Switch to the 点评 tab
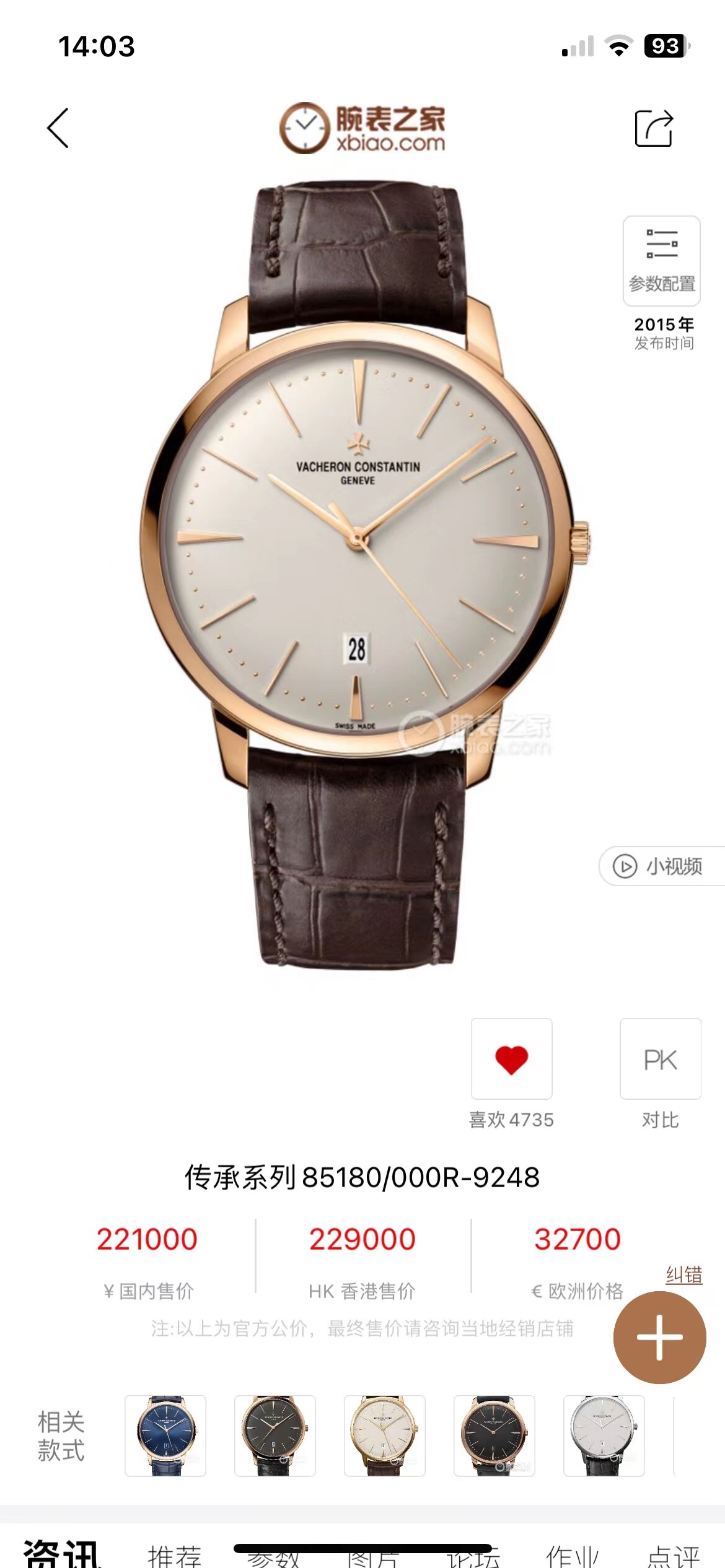725x1568 pixels. click(x=674, y=1556)
